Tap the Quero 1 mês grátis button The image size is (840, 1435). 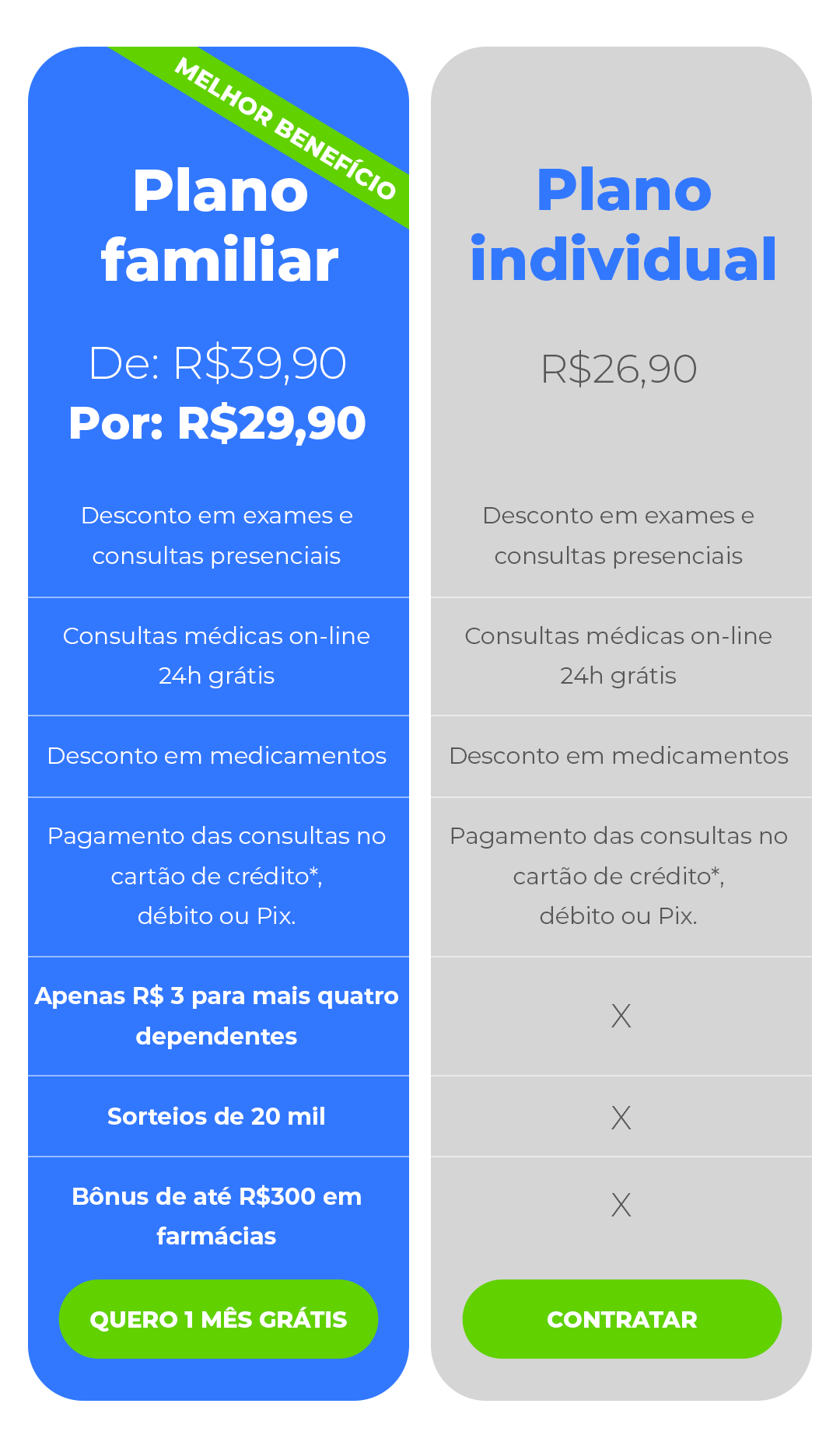[218, 1319]
